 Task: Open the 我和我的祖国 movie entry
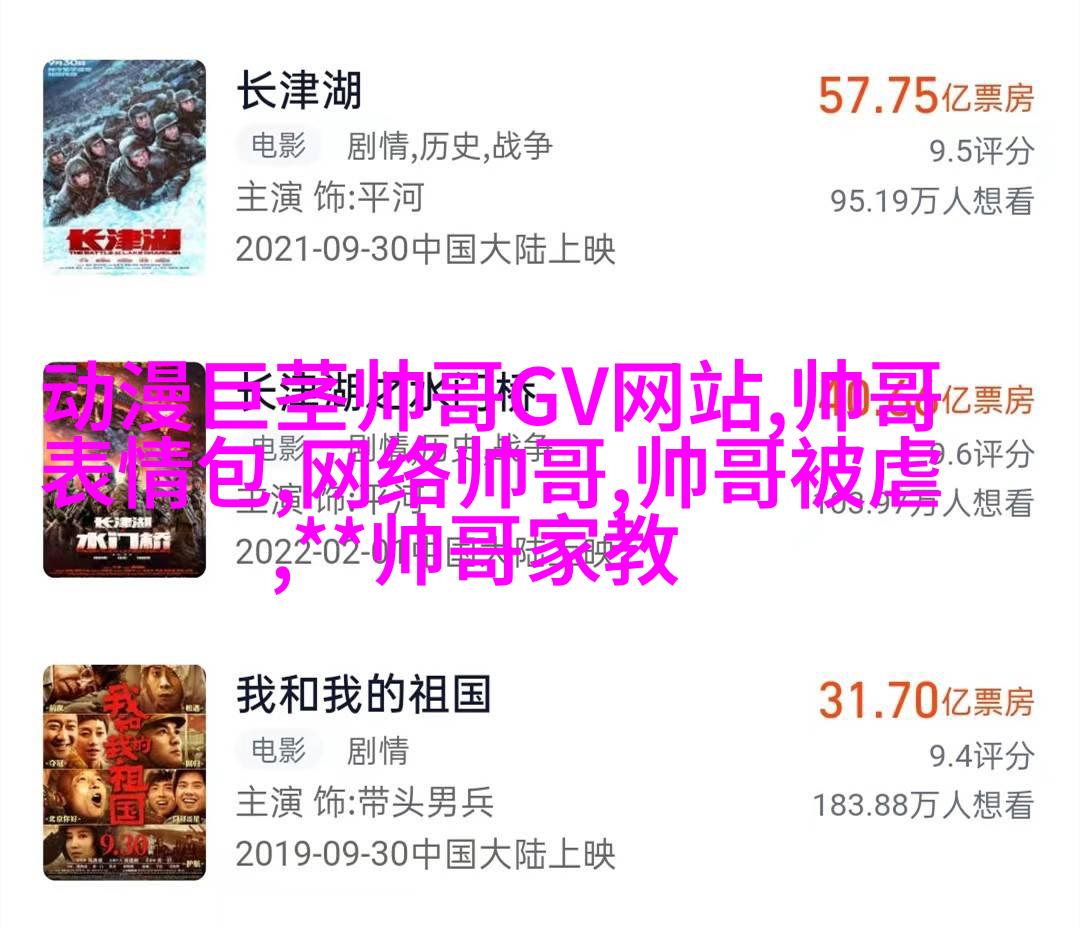364,696
